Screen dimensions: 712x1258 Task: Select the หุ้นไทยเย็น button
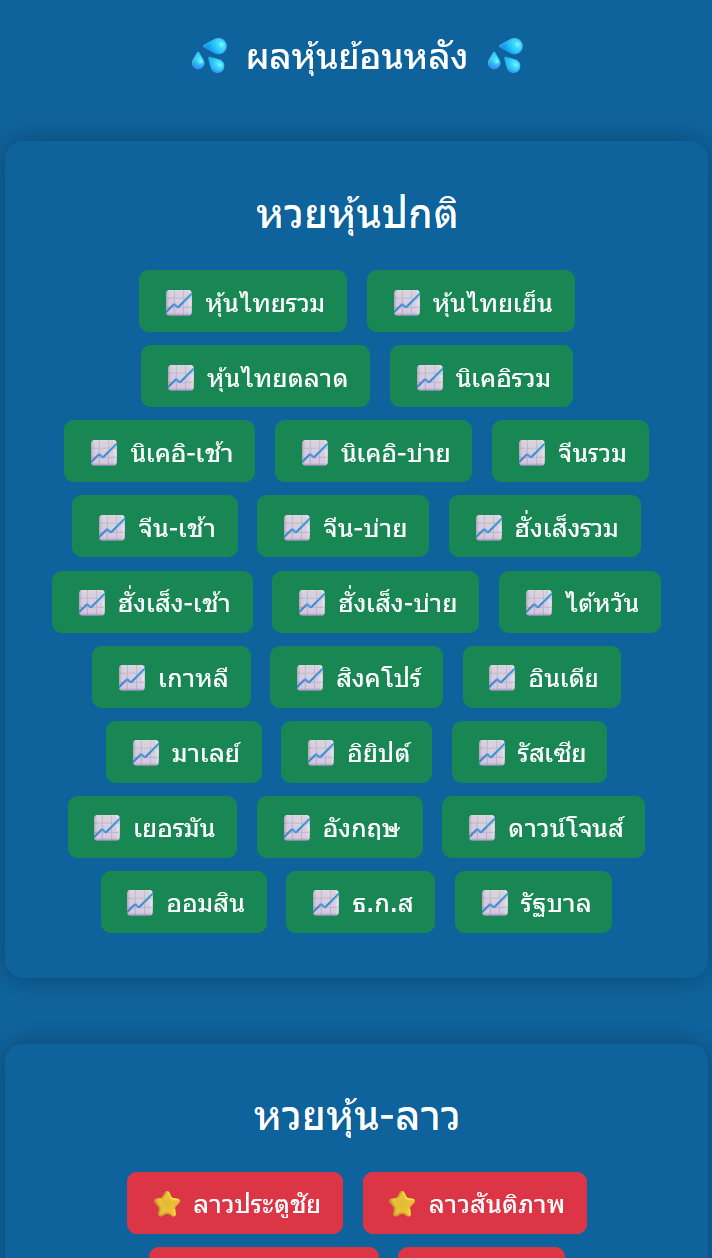click(x=471, y=302)
